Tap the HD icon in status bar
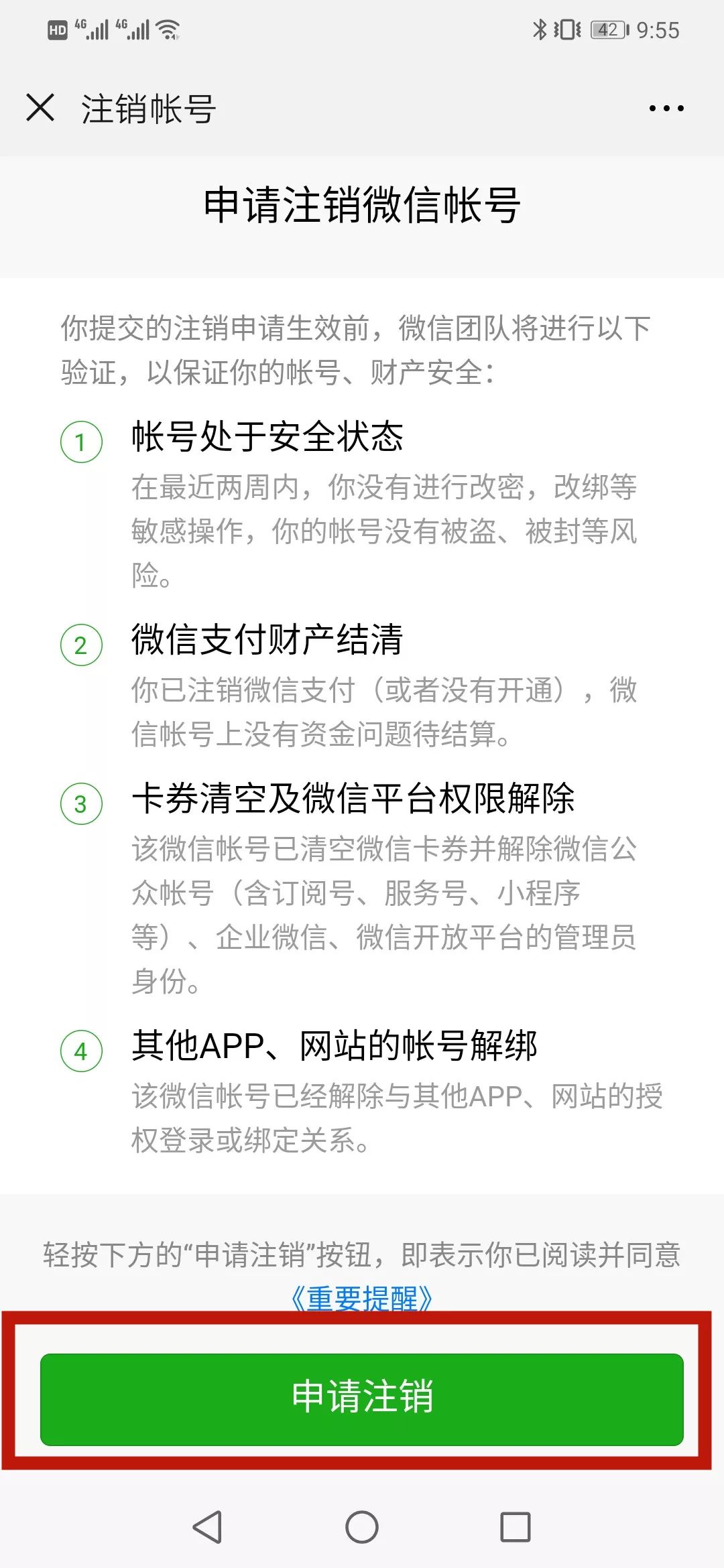Image resolution: width=724 pixels, height=1568 pixels. click(59, 29)
